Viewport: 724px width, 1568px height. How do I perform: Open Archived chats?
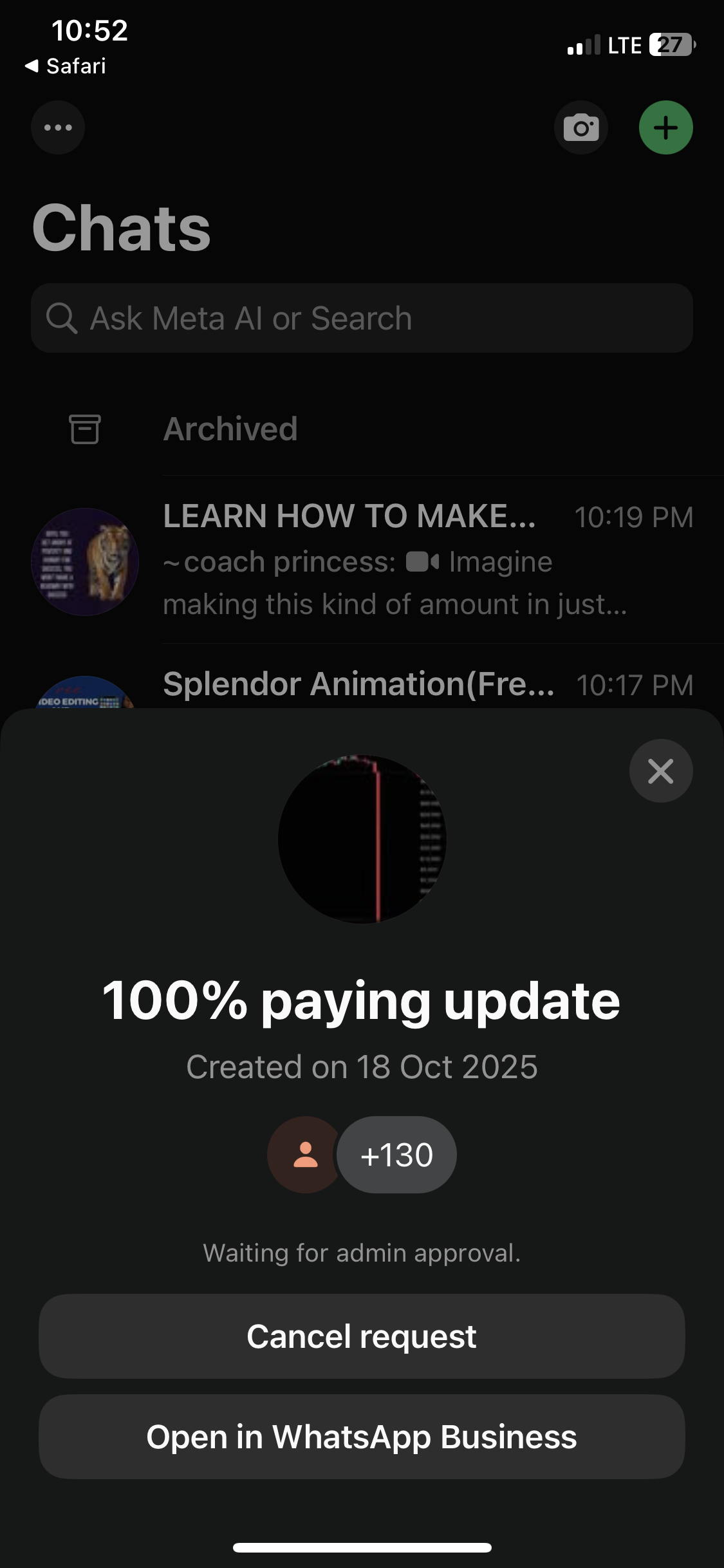point(230,429)
